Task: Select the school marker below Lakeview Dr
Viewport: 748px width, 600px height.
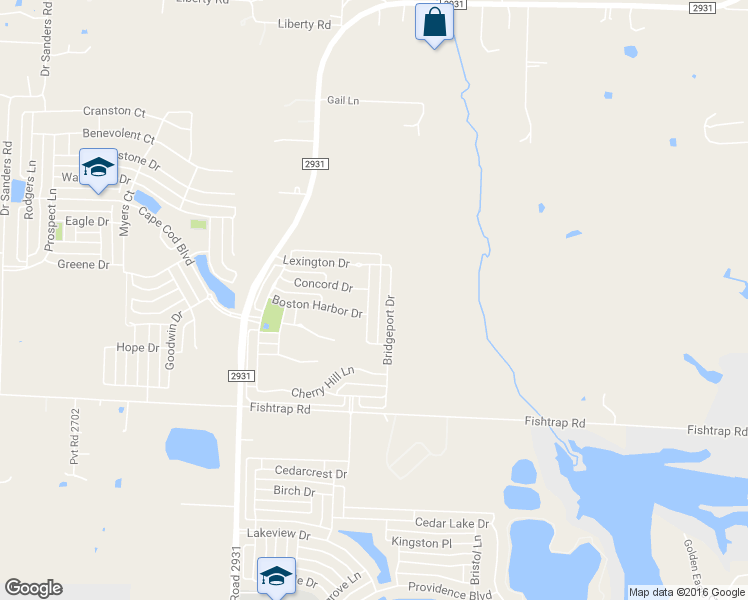Action: pos(277,576)
